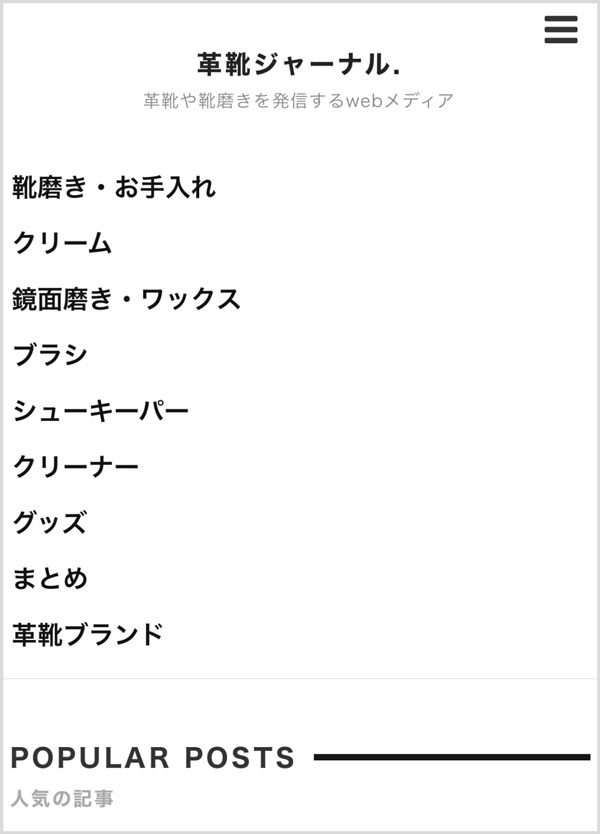Browse the グッズ category
600x834 pixels.
(50, 523)
